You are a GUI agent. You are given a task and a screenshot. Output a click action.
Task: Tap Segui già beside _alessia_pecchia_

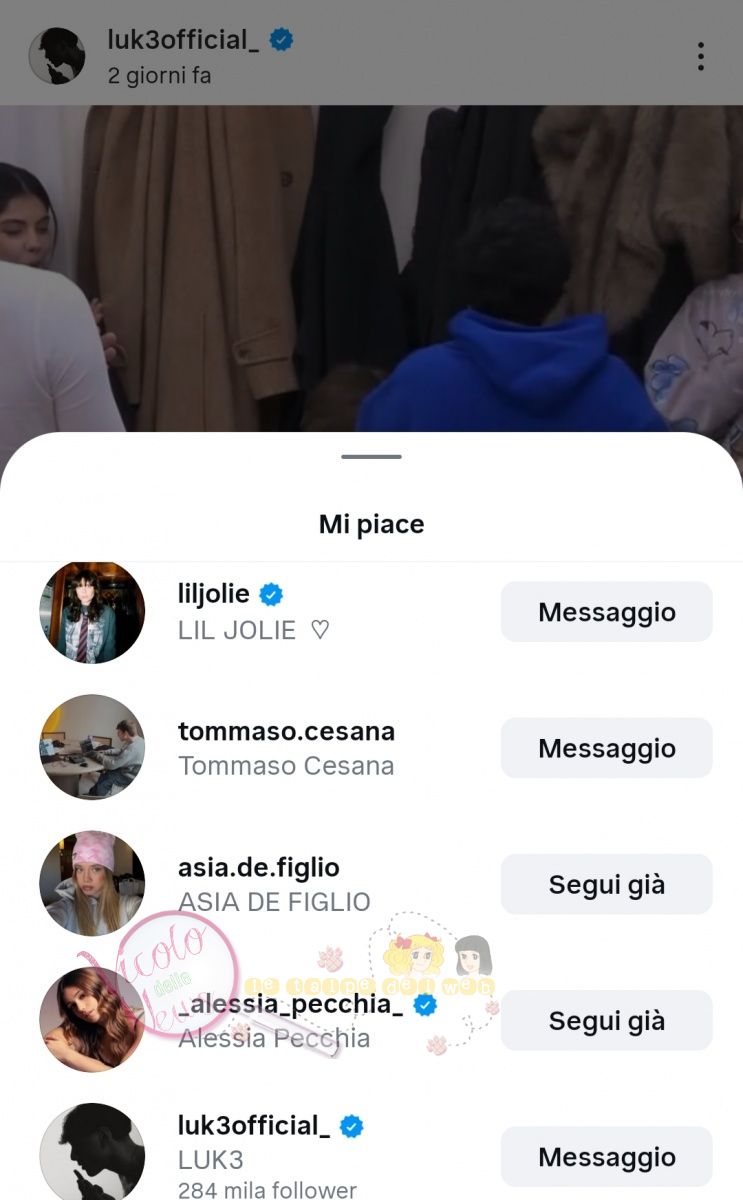coord(606,1020)
